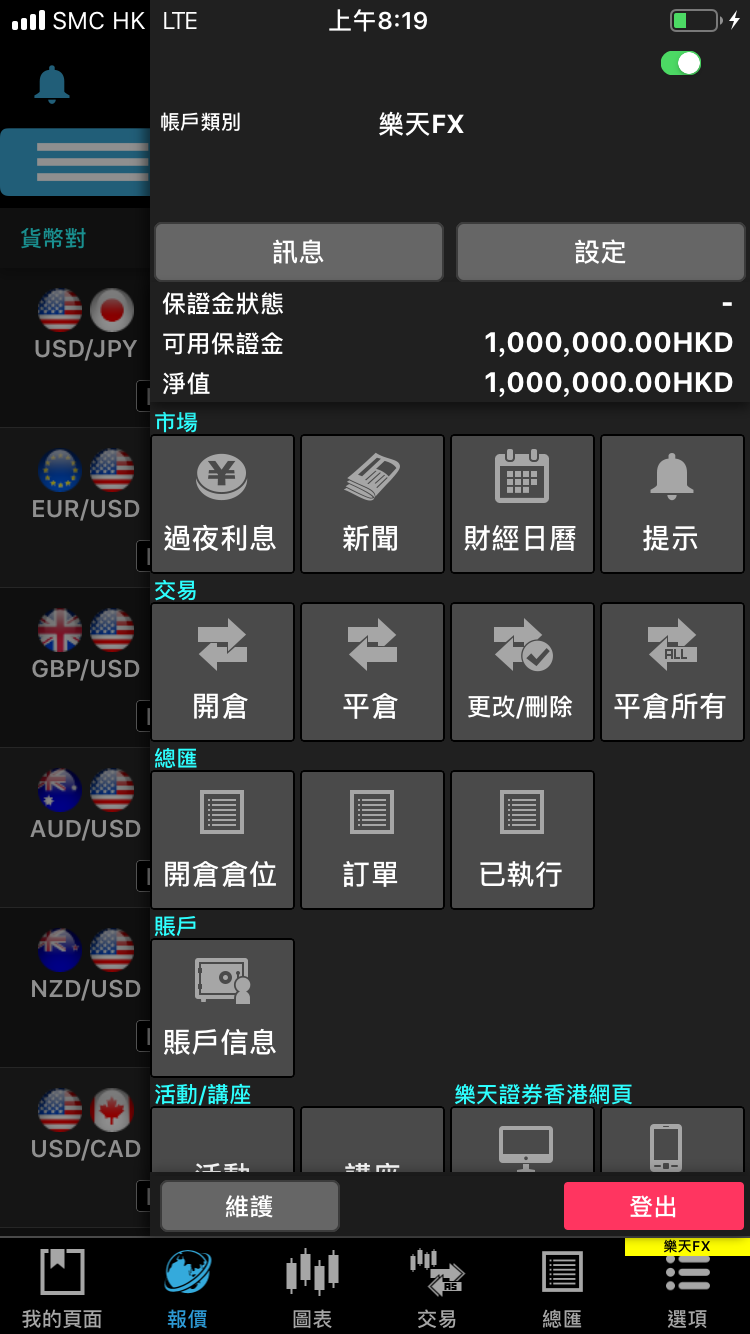Open the 設定 settings button

(x=600, y=252)
